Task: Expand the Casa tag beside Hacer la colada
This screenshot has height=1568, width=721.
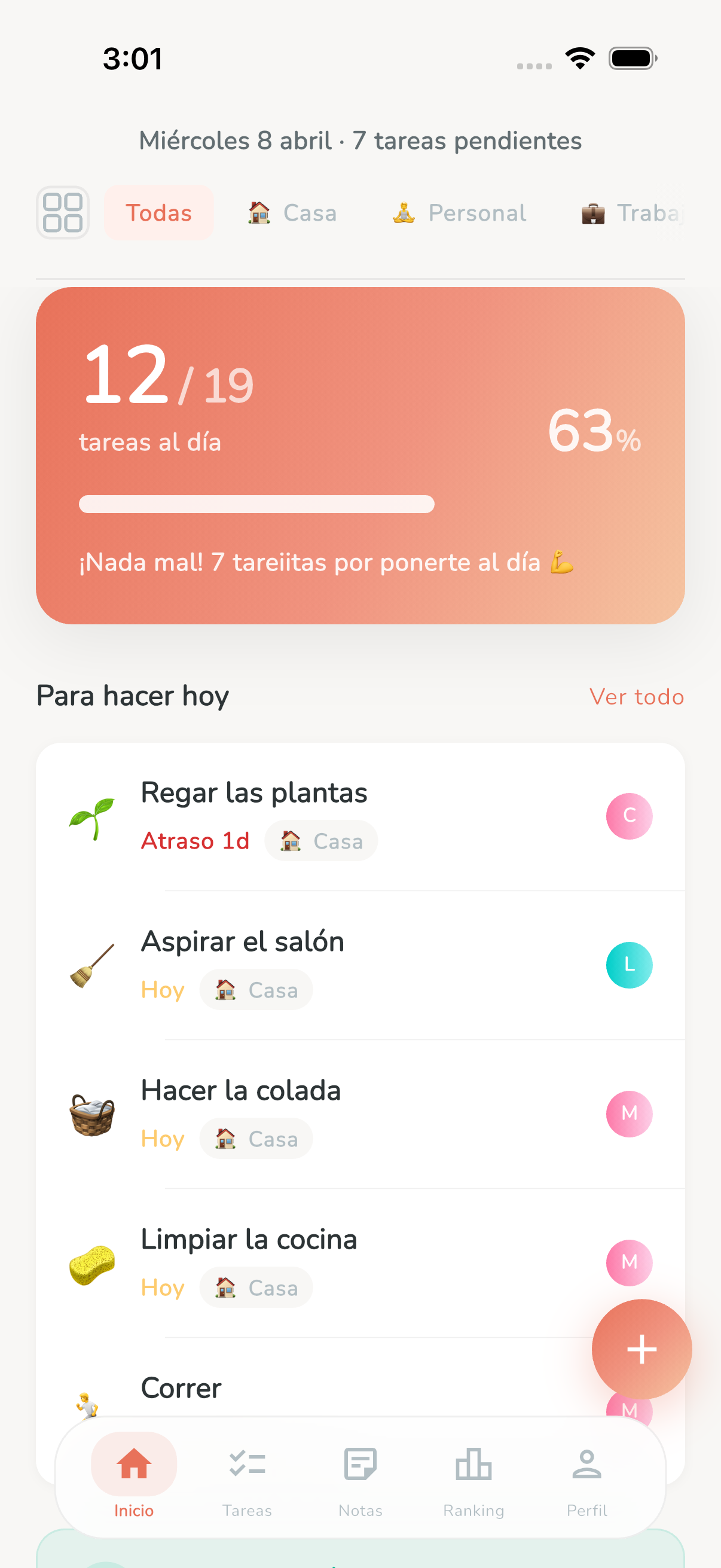Action: click(x=256, y=1137)
